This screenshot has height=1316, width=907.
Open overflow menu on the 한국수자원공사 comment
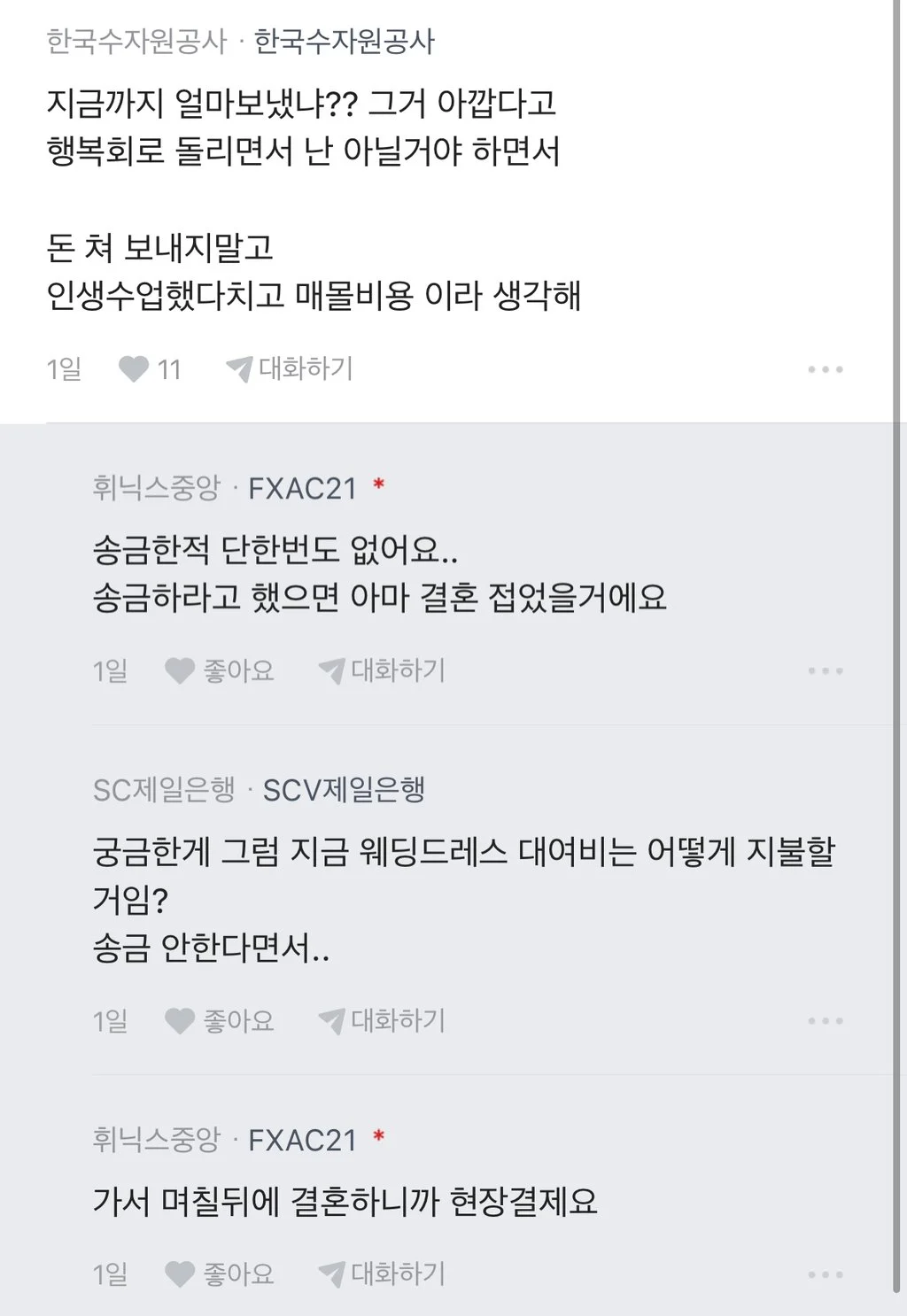coord(825,369)
